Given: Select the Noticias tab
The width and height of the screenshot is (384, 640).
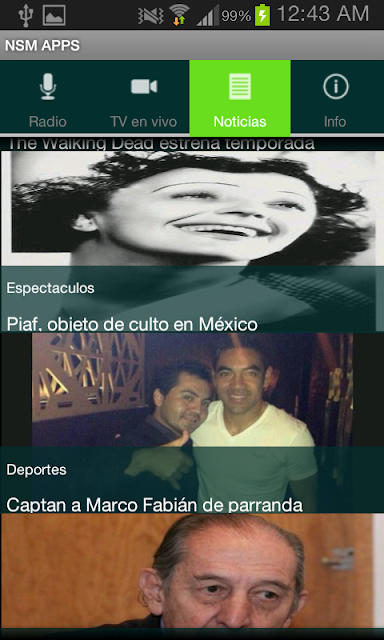Looking at the screenshot, I should [x=240, y=98].
